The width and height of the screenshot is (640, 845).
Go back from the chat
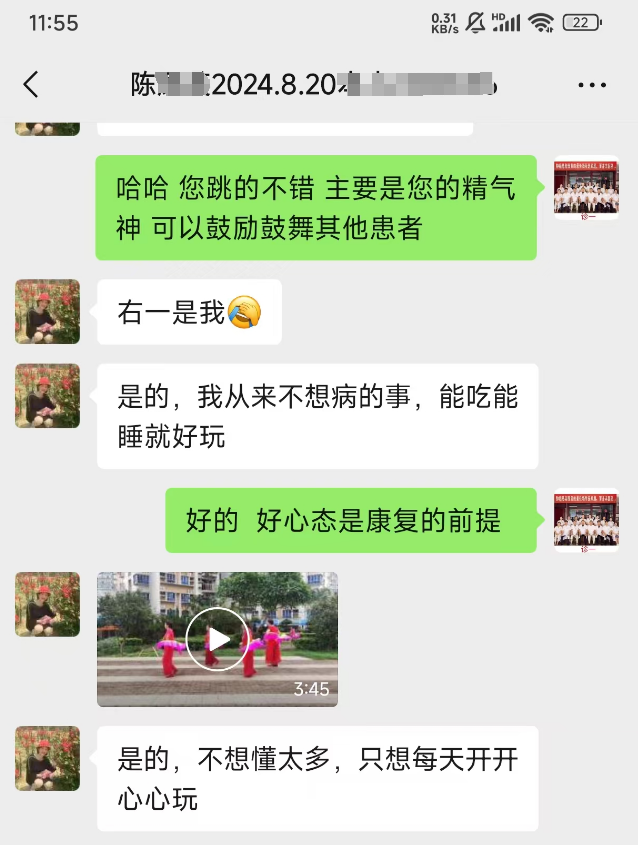(x=31, y=85)
